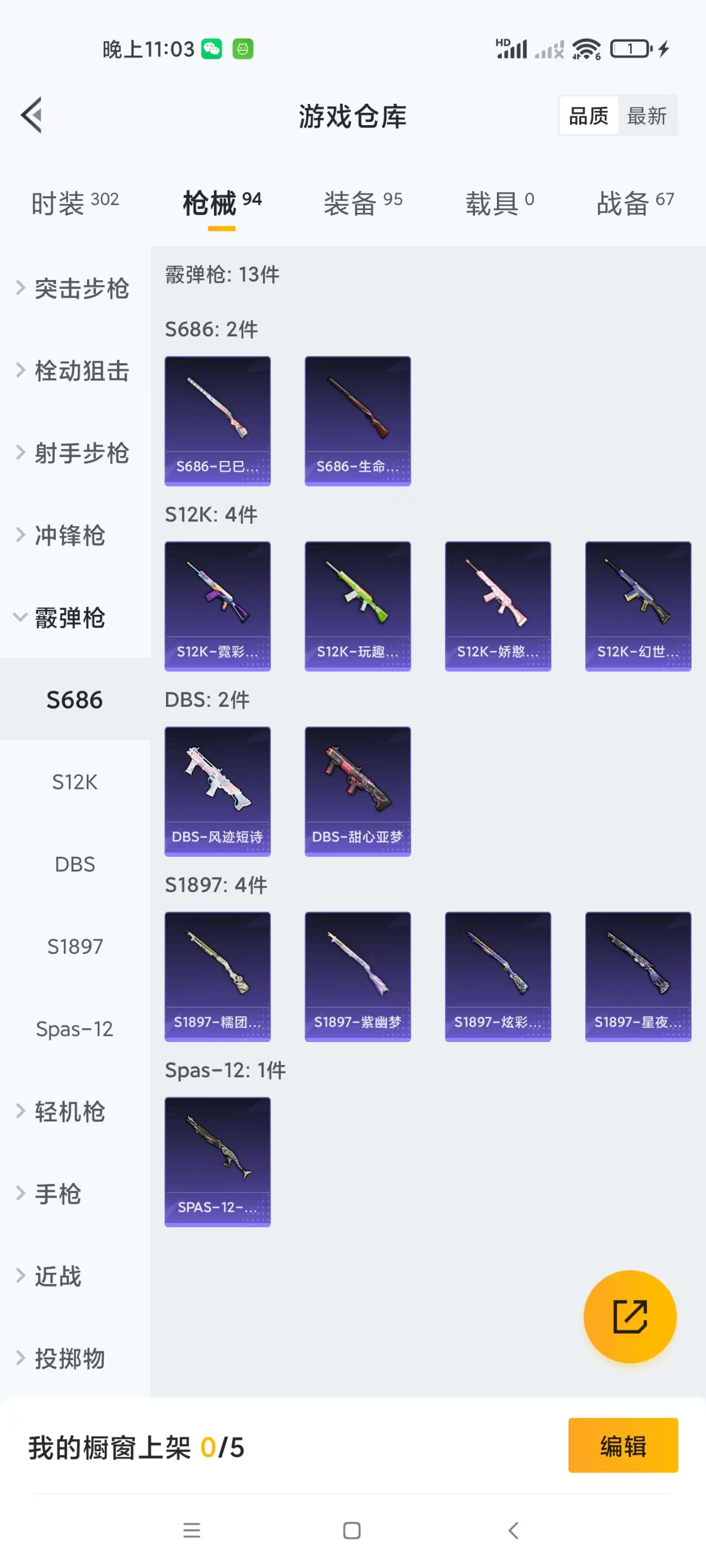Tap the orange share floating button
Image resolution: width=706 pixels, height=1568 pixels.
point(629,1316)
